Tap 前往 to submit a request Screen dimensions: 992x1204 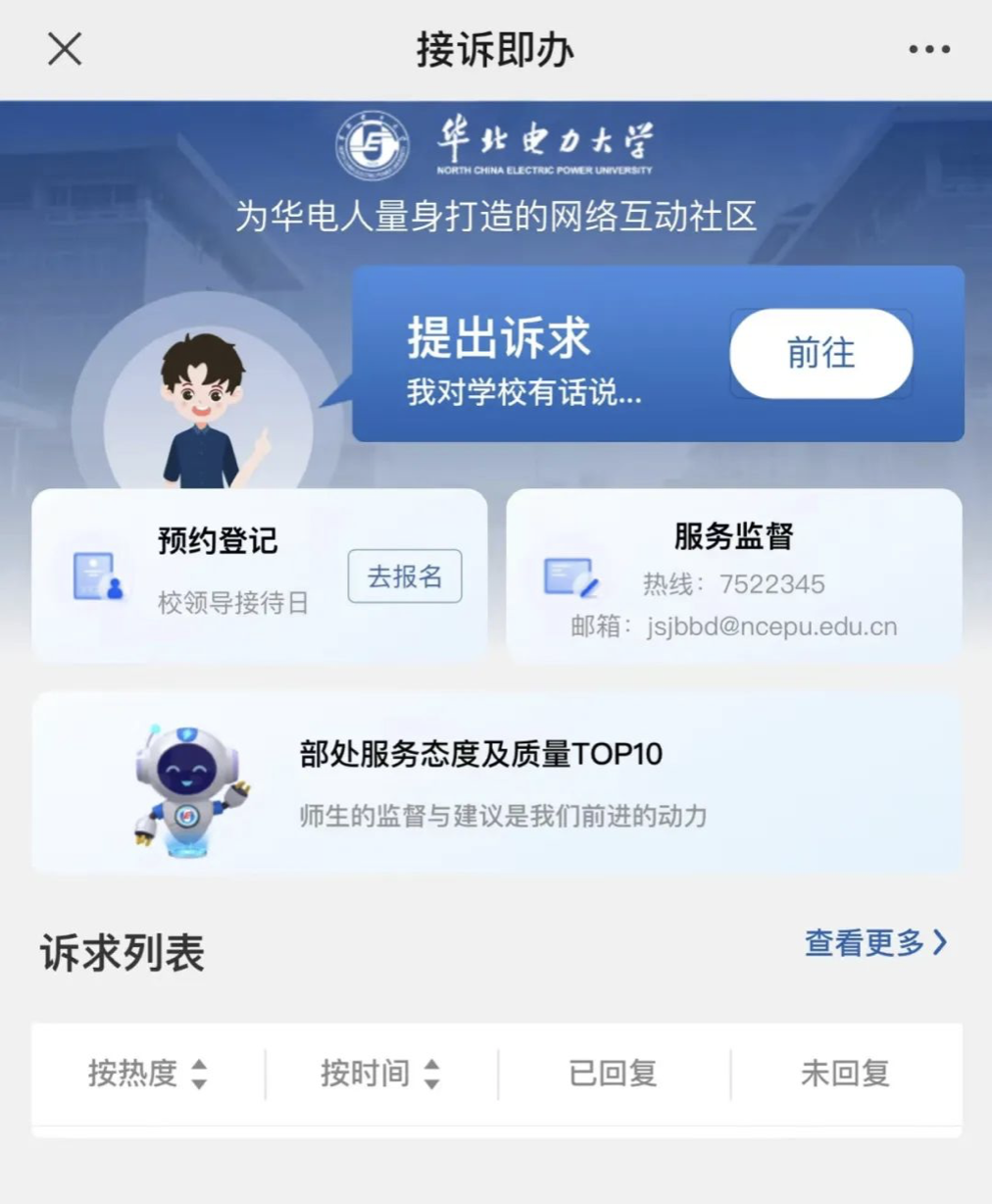pyautogui.click(x=820, y=354)
